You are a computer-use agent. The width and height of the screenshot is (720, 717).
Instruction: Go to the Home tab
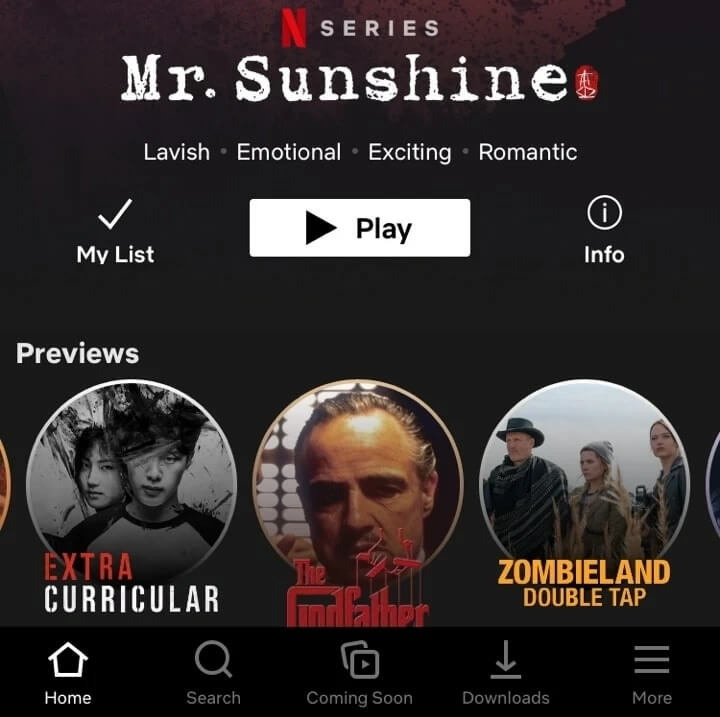[x=68, y=673]
